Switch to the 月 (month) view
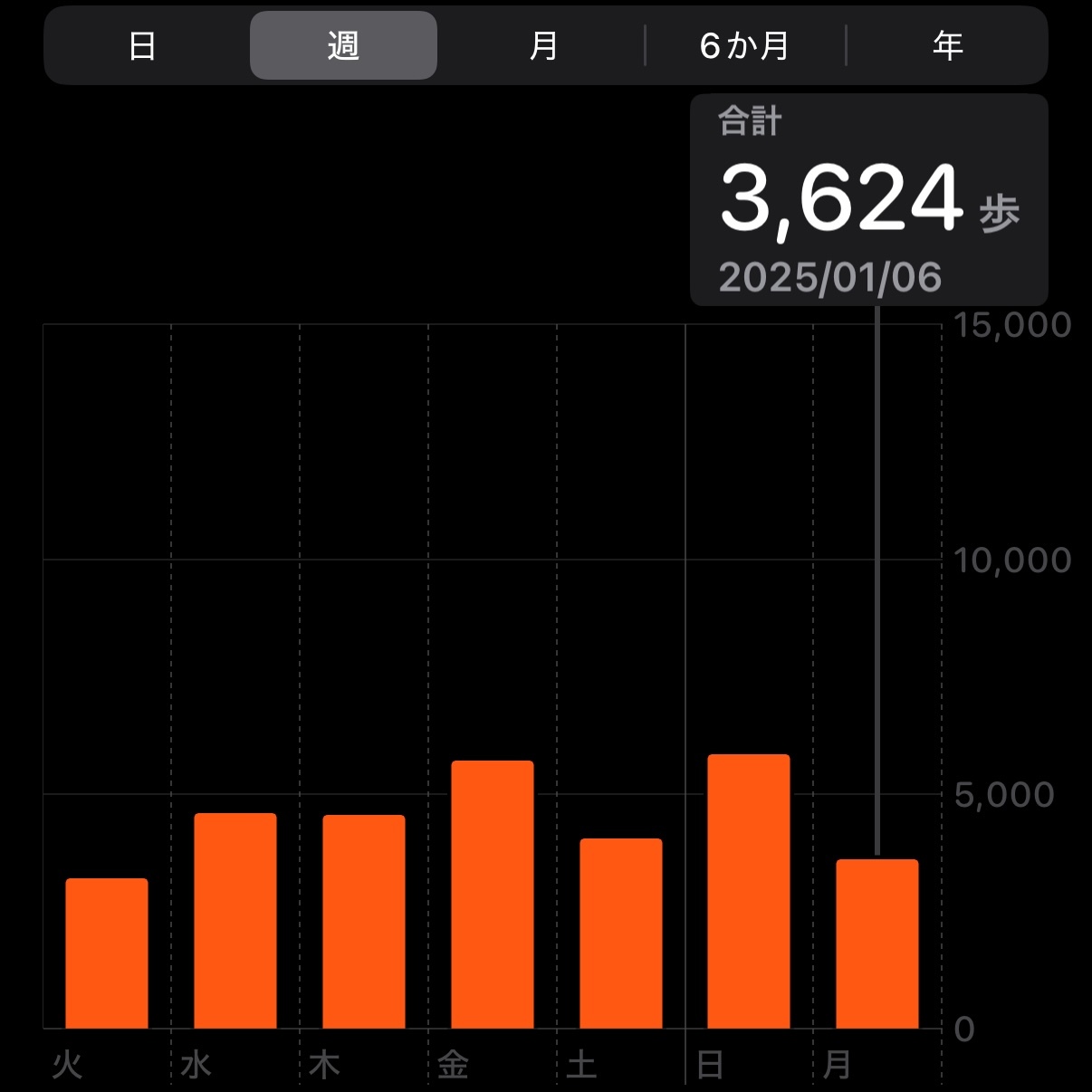Image resolution: width=1092 pixels, height=1092 pixels. click(543, 45)
